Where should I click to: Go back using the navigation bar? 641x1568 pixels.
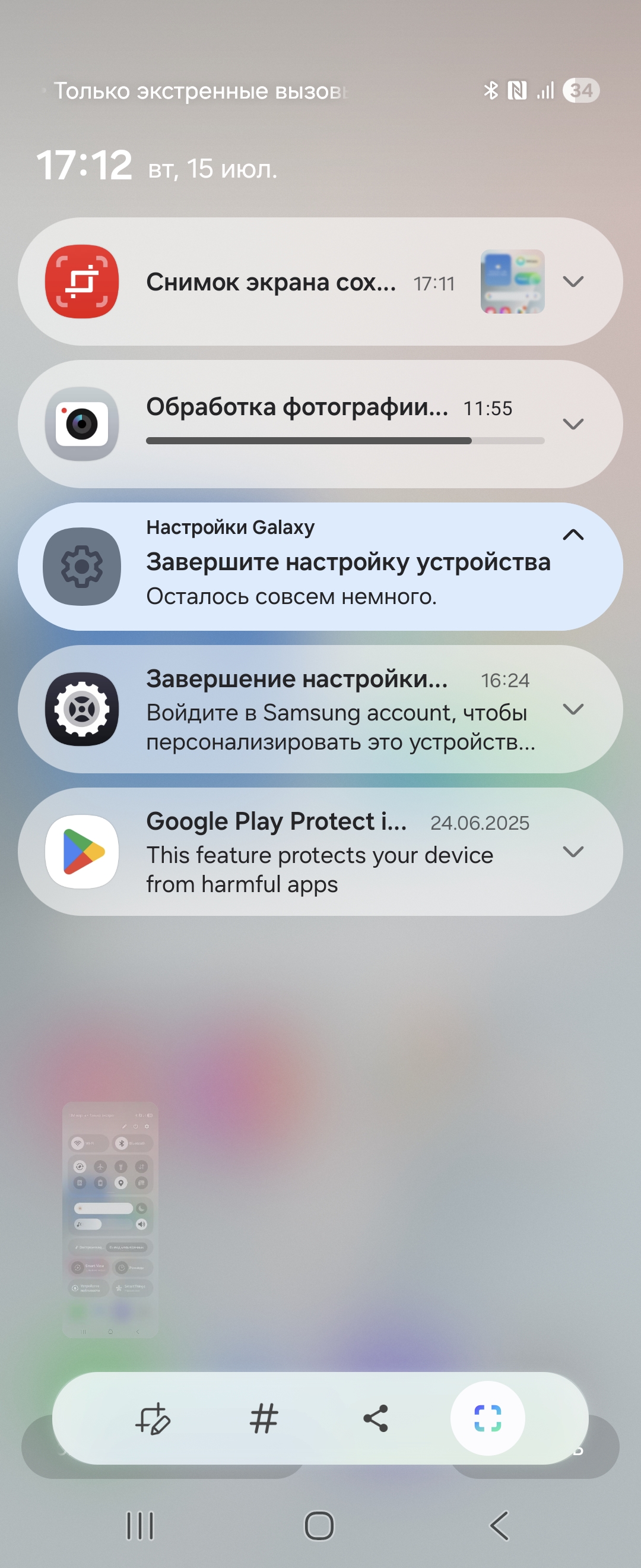coord(499,1525)
